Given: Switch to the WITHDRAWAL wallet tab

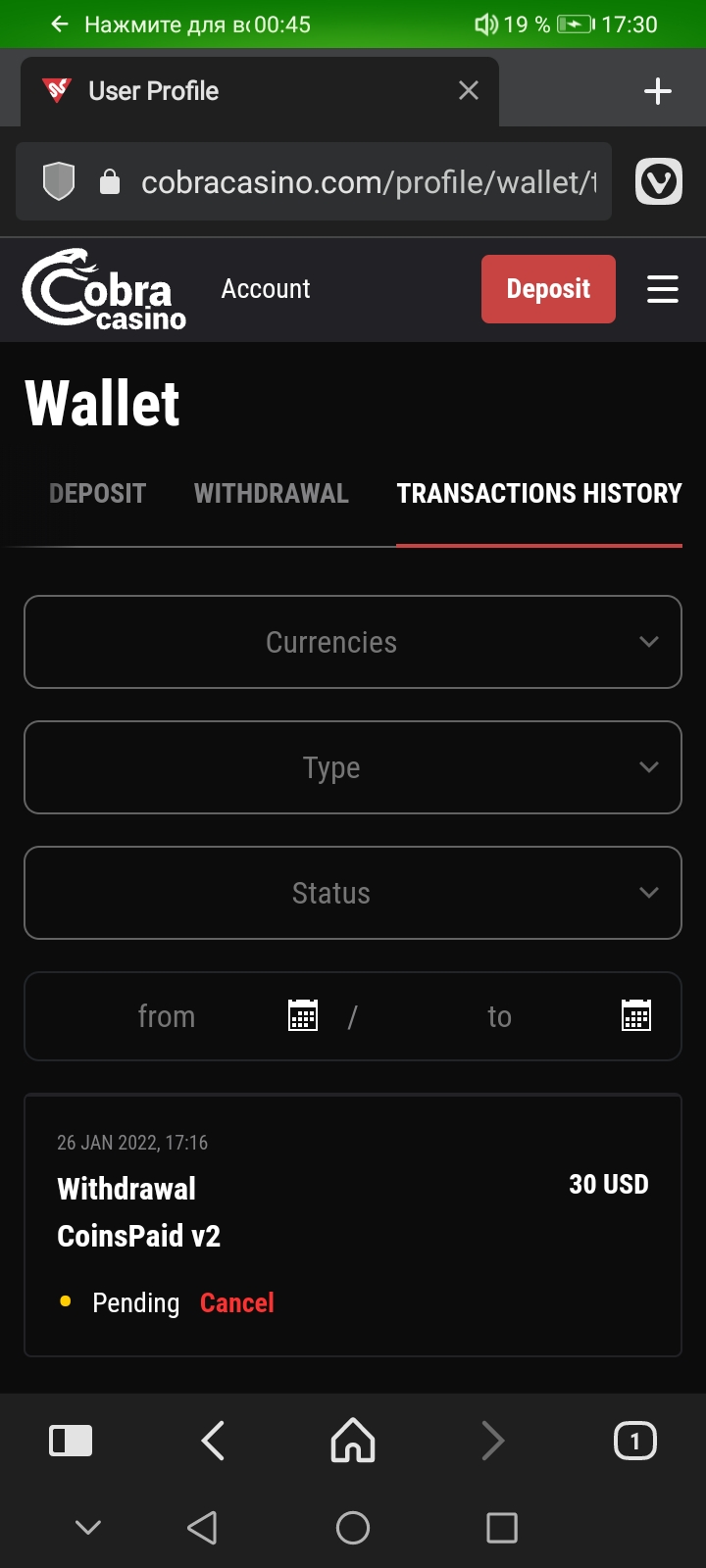Looking at the screenshot, I should (x=272, y=493).
